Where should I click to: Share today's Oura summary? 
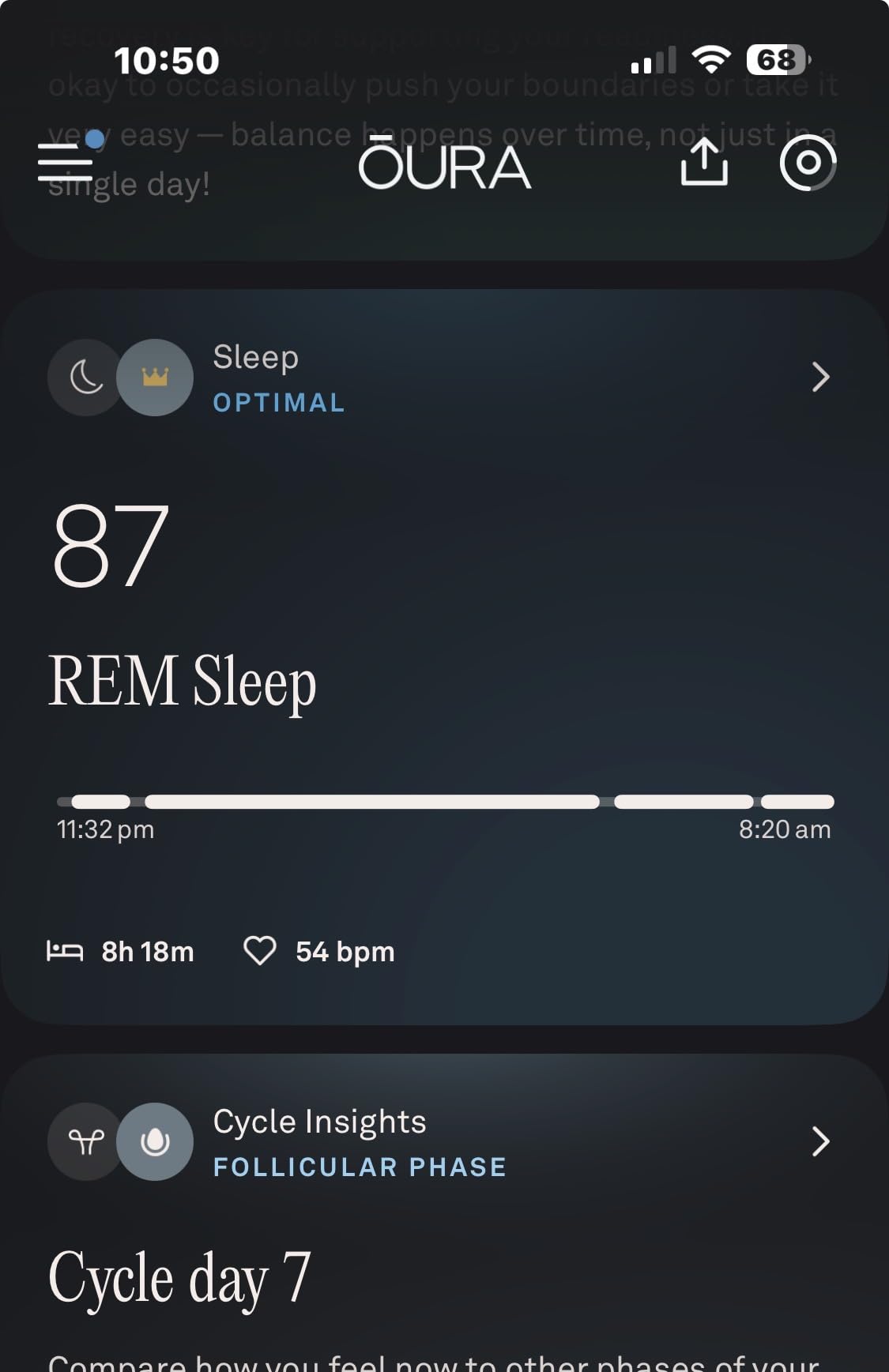tap(703, 163)
